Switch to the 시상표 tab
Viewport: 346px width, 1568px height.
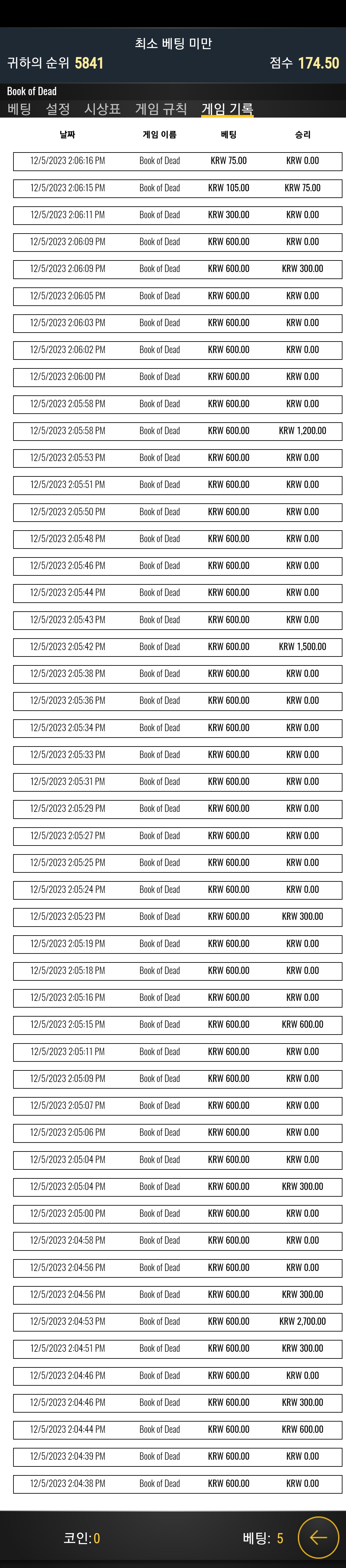tap(102, 109)
